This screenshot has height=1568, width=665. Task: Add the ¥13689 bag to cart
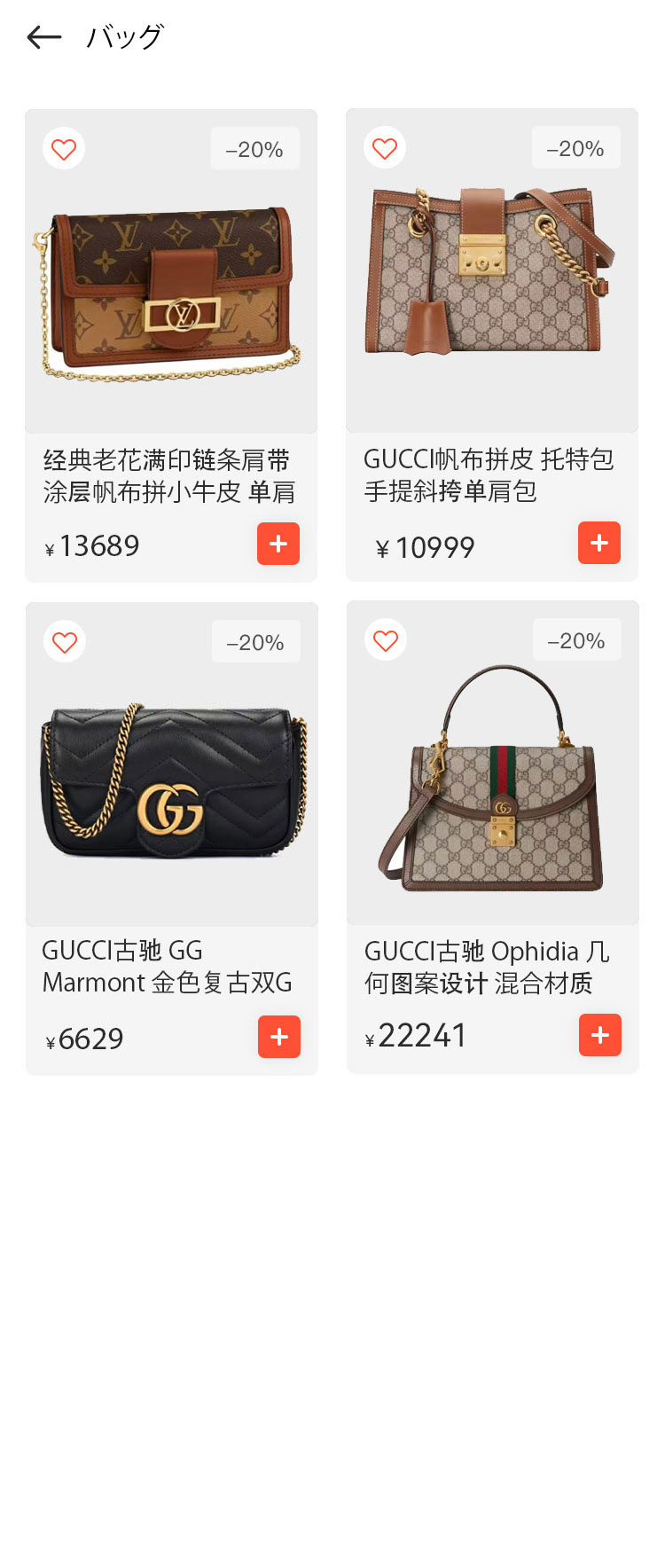(x=278, y=544)
